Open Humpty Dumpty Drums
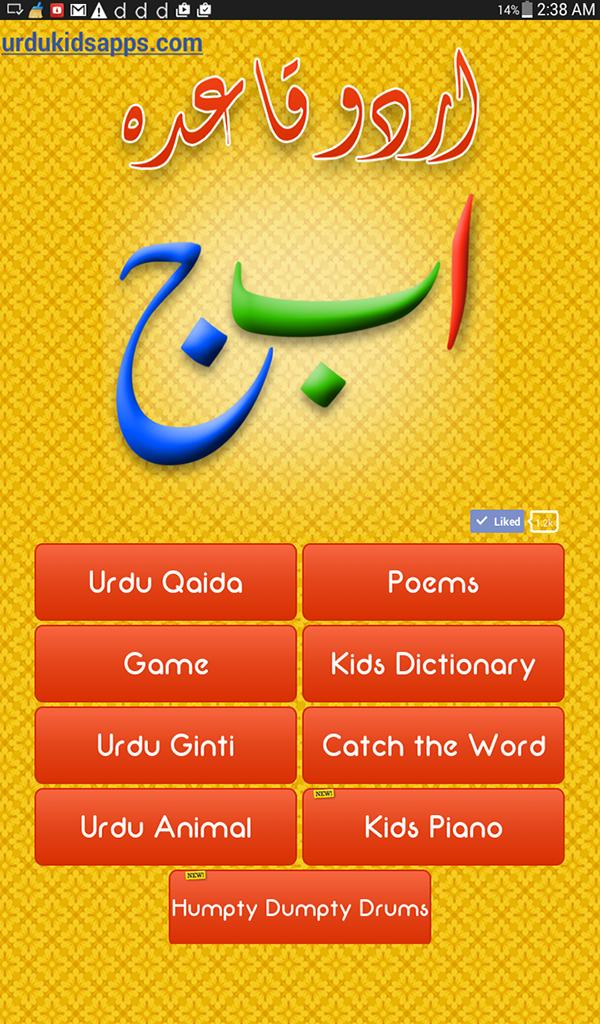The image size is (600, 1024). click(300, 908)
